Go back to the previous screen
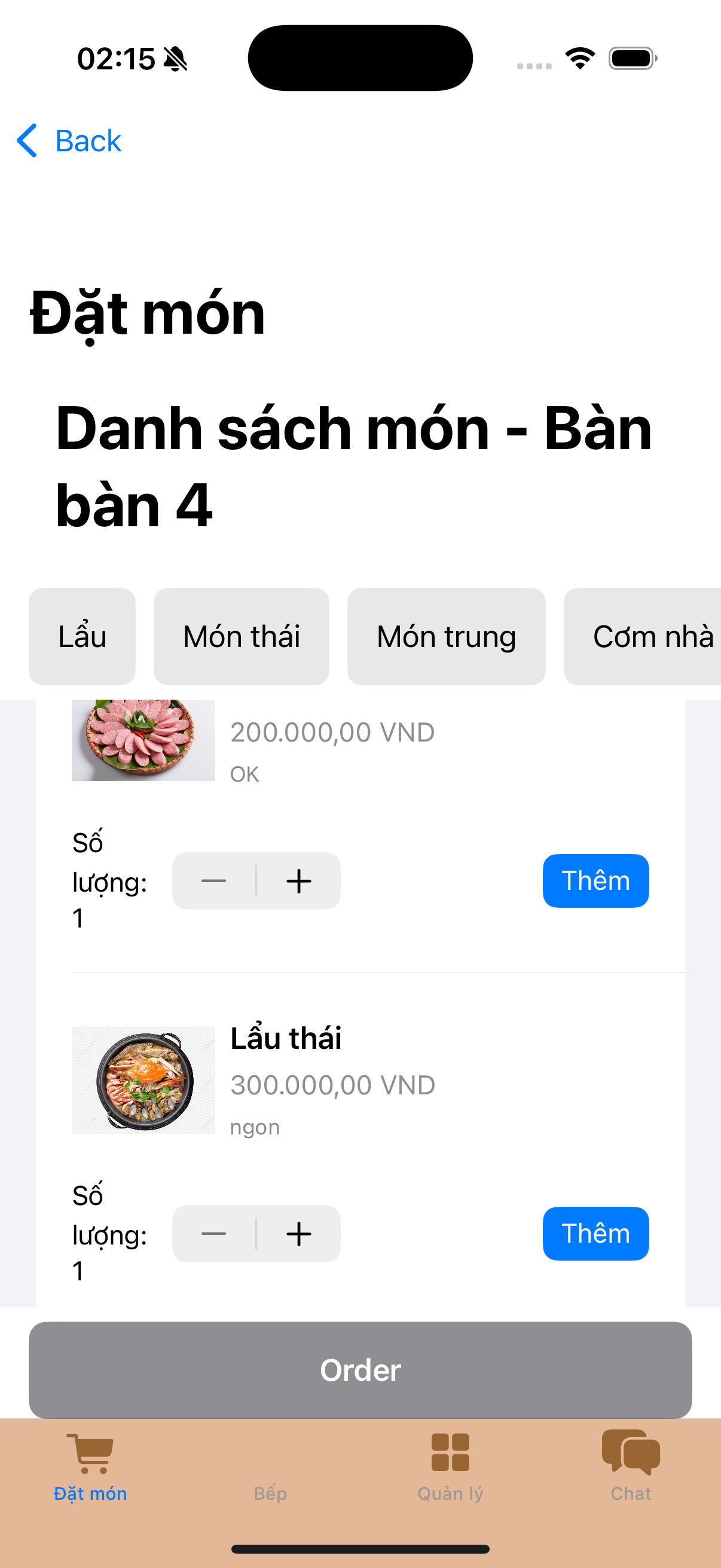Screen dimensions: 721x1568 point(69,141)
